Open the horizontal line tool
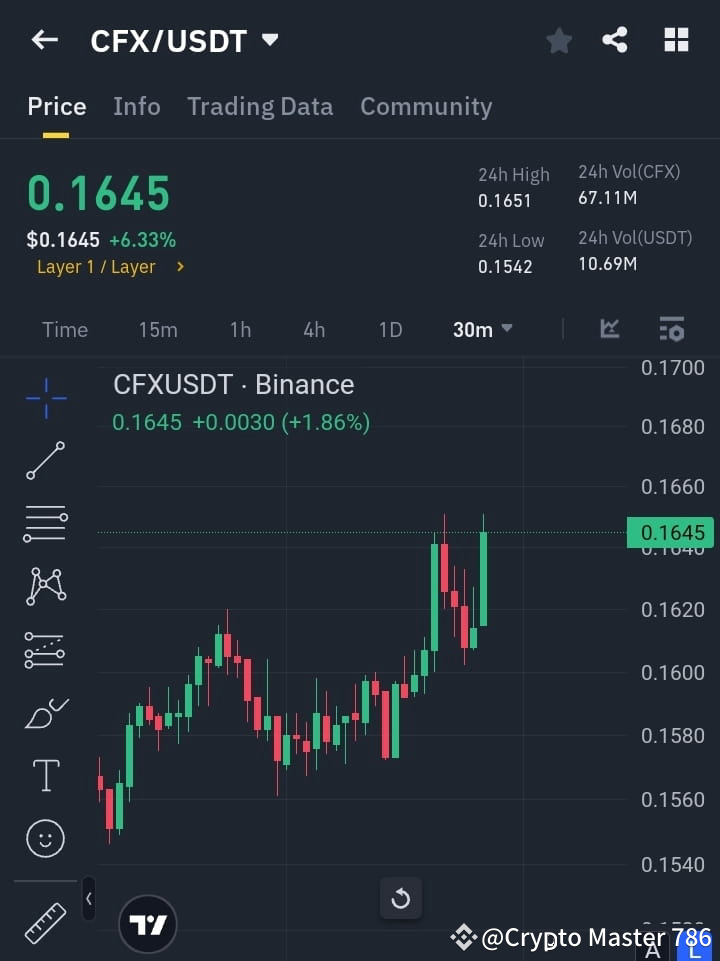Screen dimensions: 720x961 pos(45,524)
